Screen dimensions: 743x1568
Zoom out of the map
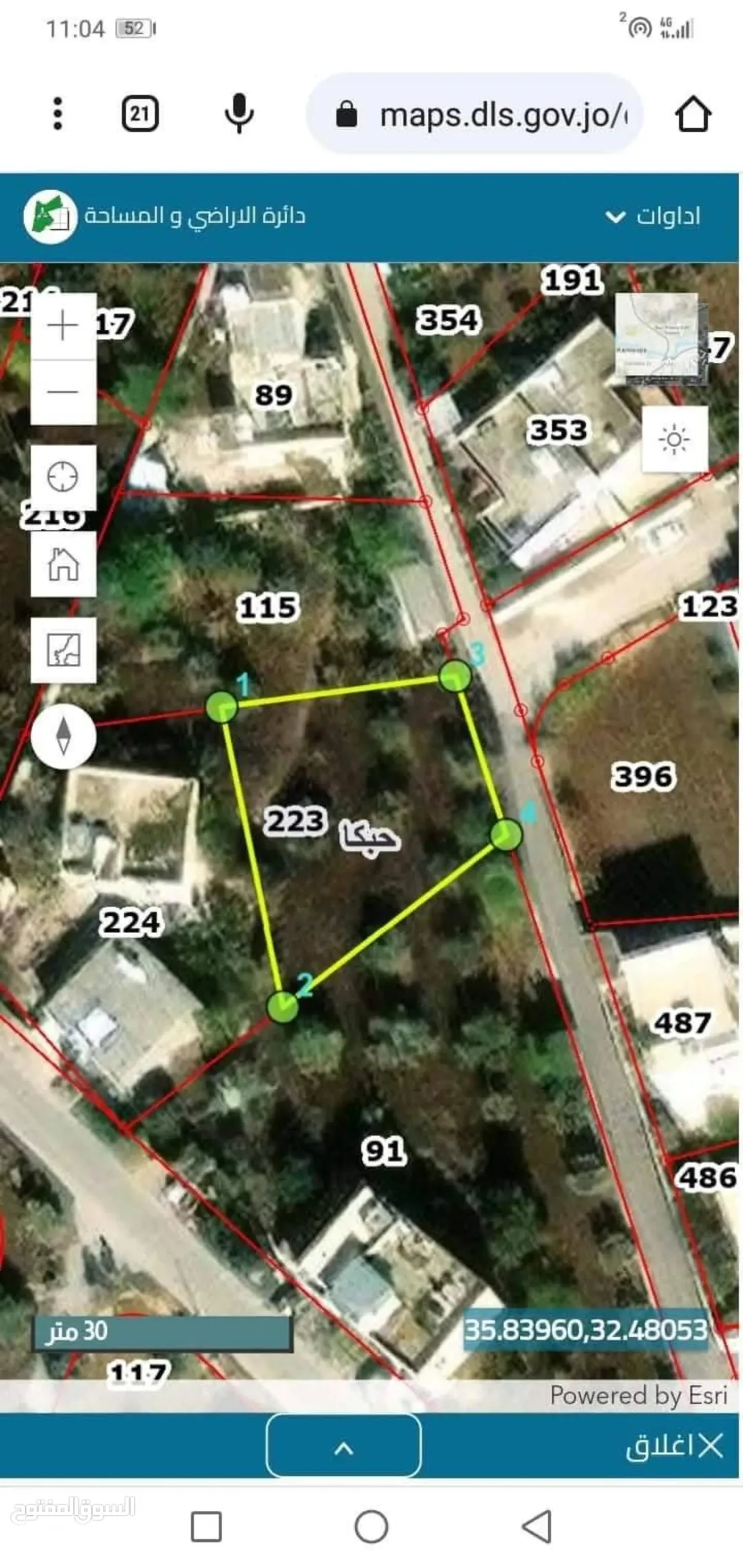point(63,392)
